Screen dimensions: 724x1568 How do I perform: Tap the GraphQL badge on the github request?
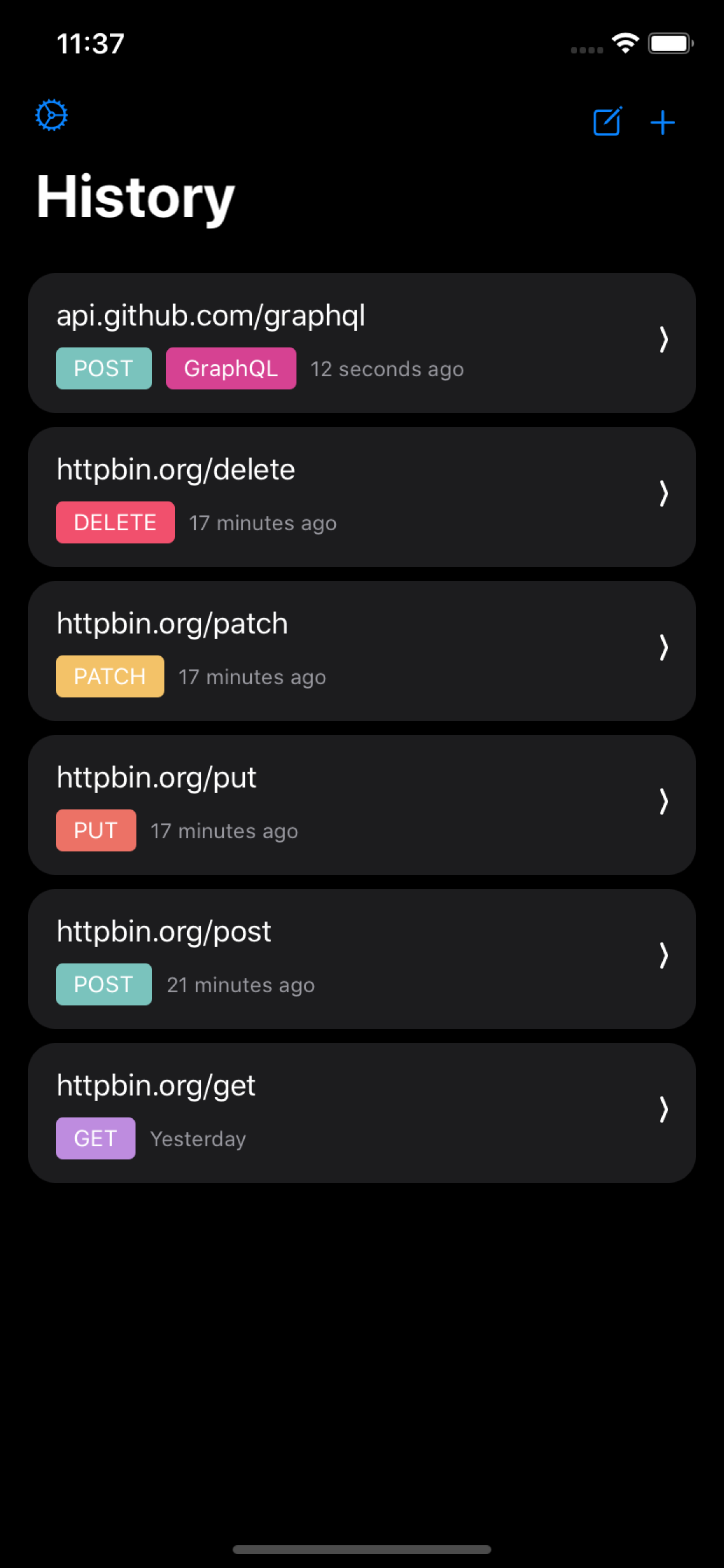tap(231, 367)
